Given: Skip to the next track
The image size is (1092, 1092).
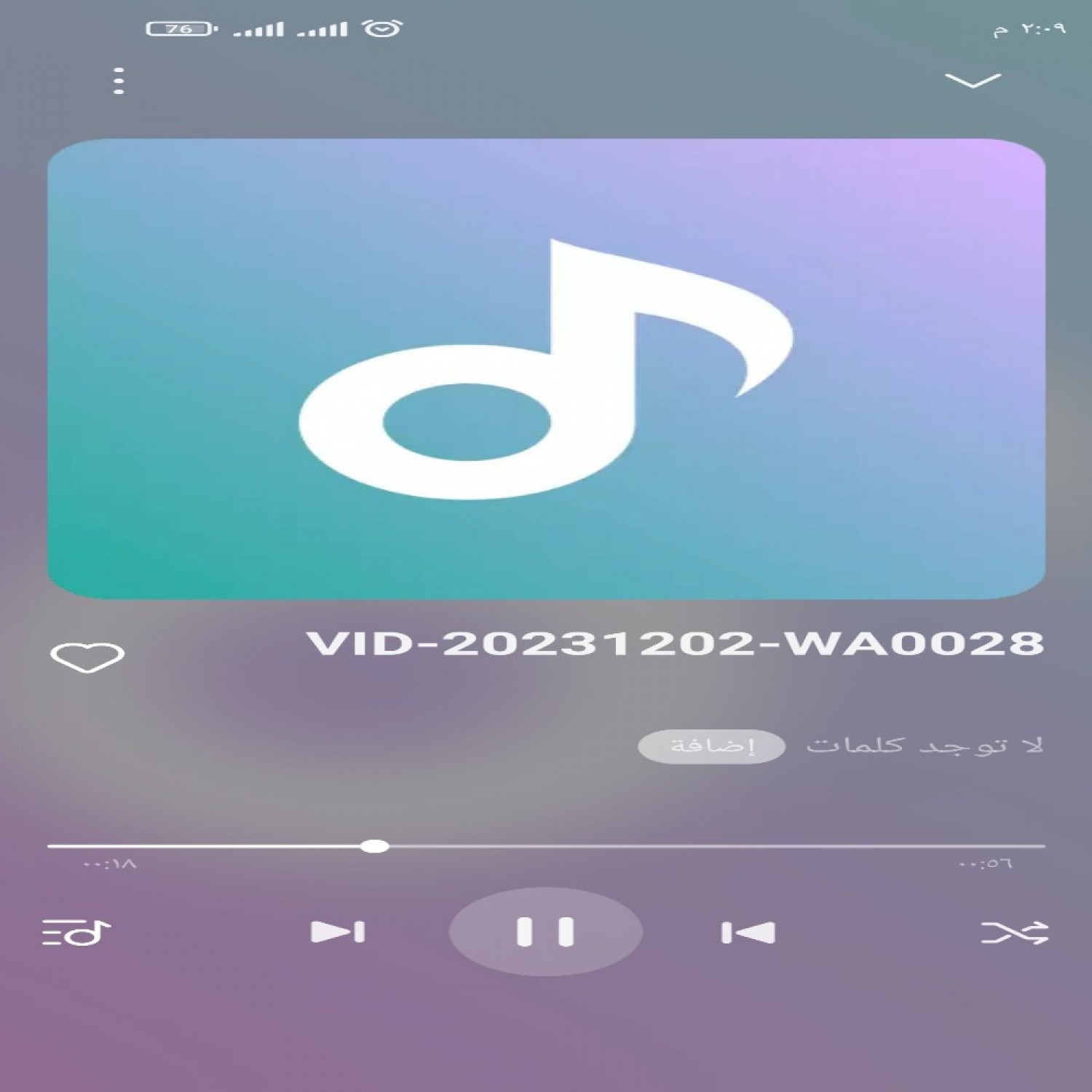Looking at the screenshot, I should (338, 932).
